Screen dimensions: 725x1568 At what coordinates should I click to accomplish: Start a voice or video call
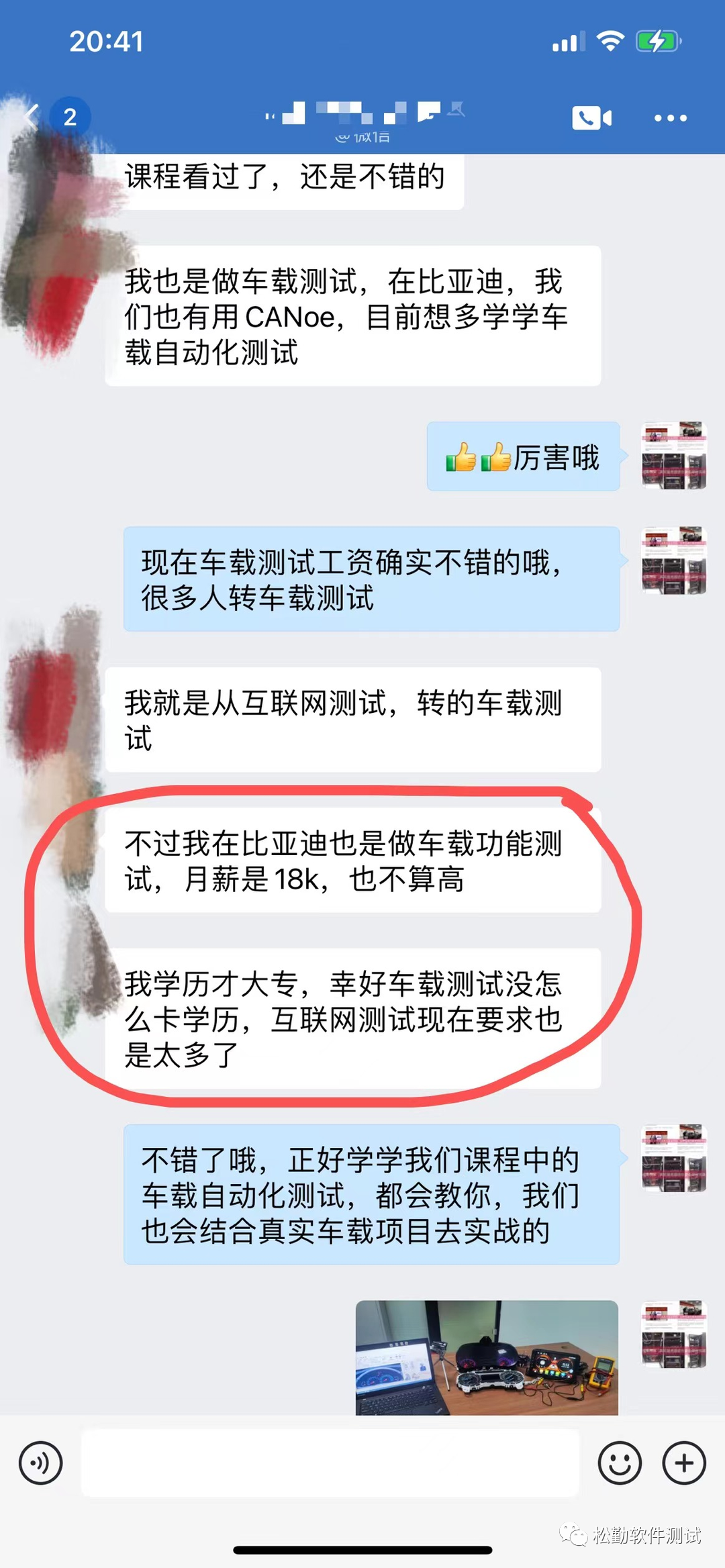click(x=591, y=118)
